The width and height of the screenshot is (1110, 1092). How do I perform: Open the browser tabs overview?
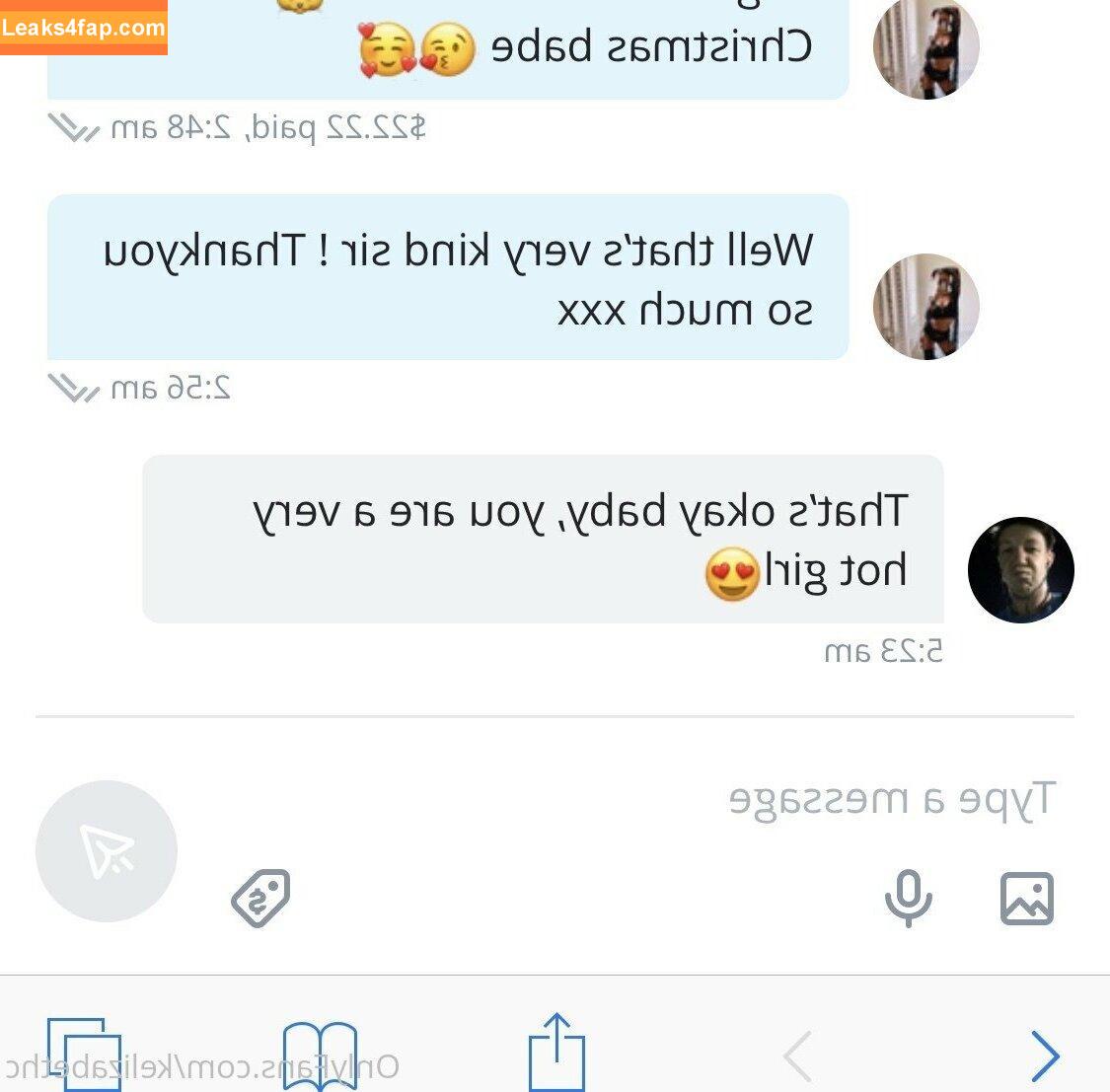pyautogui.click(x=84, y=1054)
